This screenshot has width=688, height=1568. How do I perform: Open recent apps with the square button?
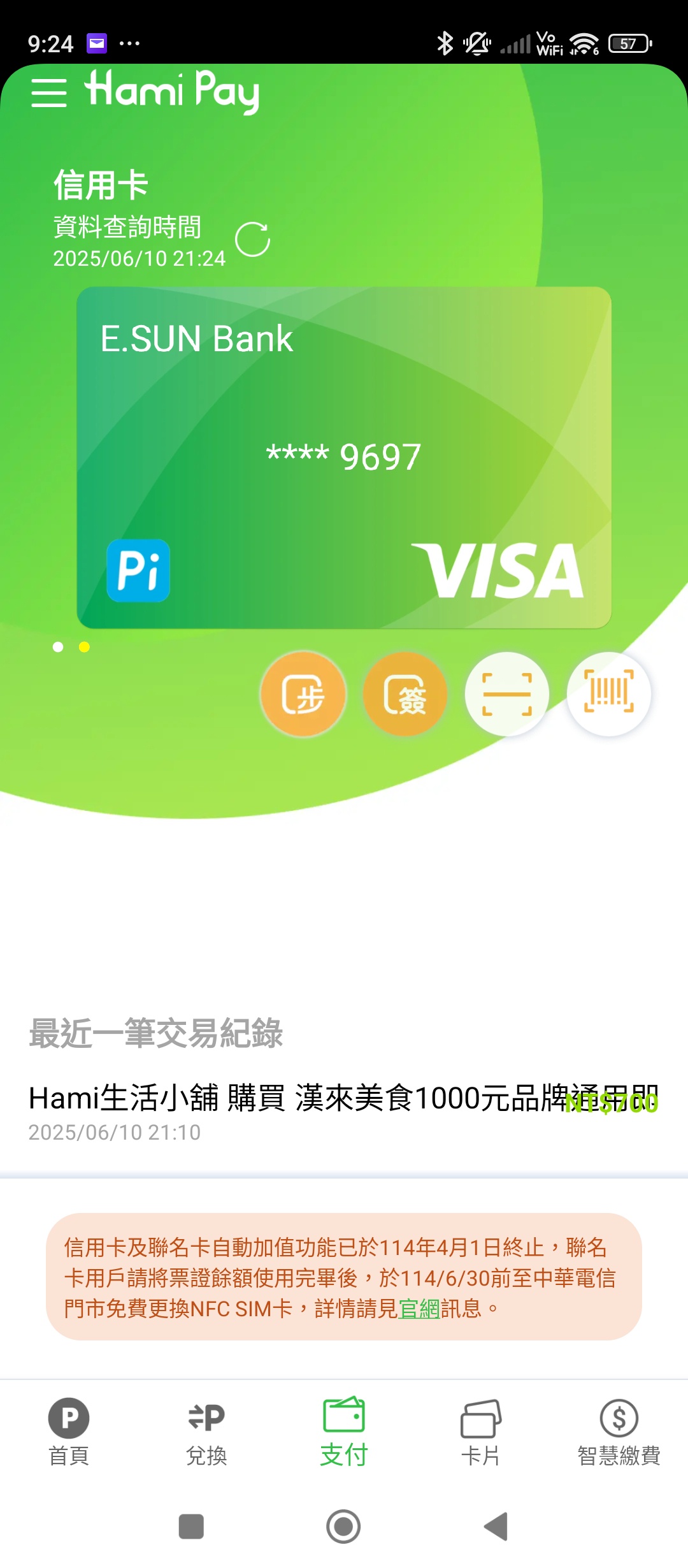[191, 1527]
